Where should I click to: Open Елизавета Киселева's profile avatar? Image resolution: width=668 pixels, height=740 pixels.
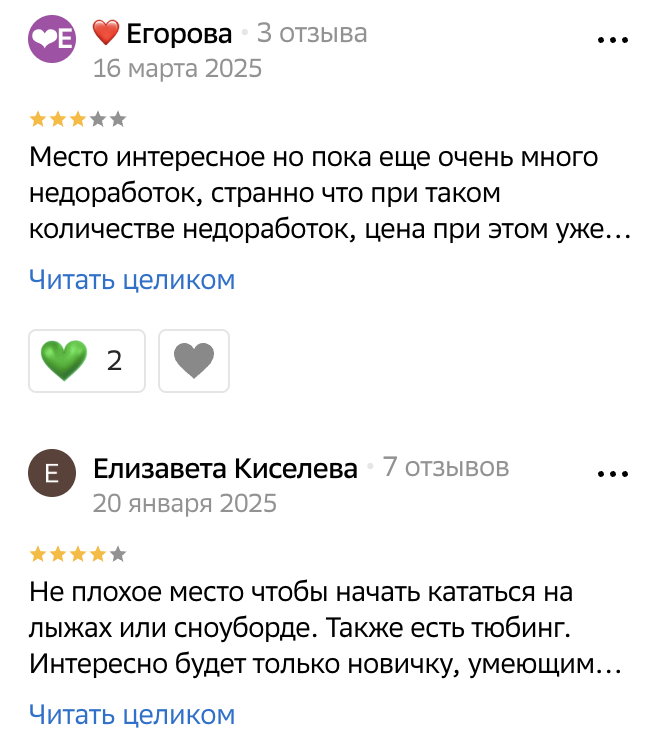52,474
